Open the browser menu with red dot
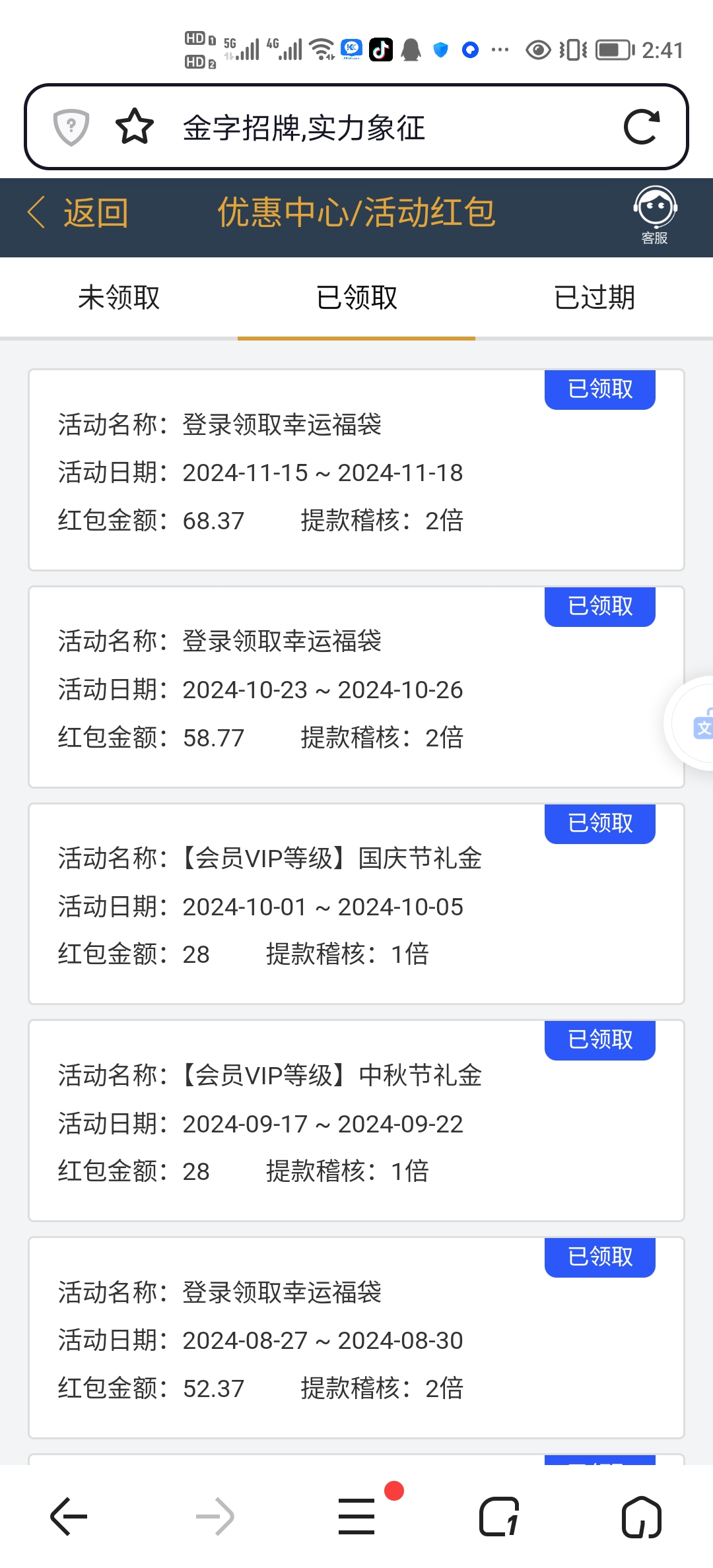 (357, 1516)
